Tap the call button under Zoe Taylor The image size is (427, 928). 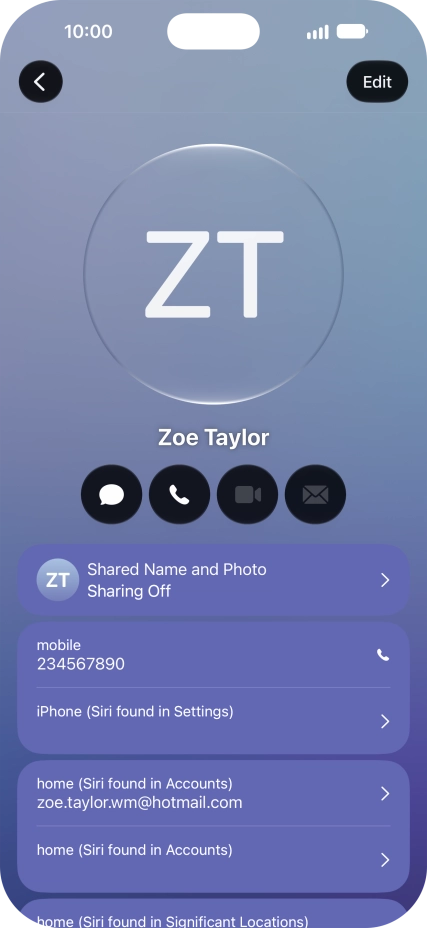[179, 494]
